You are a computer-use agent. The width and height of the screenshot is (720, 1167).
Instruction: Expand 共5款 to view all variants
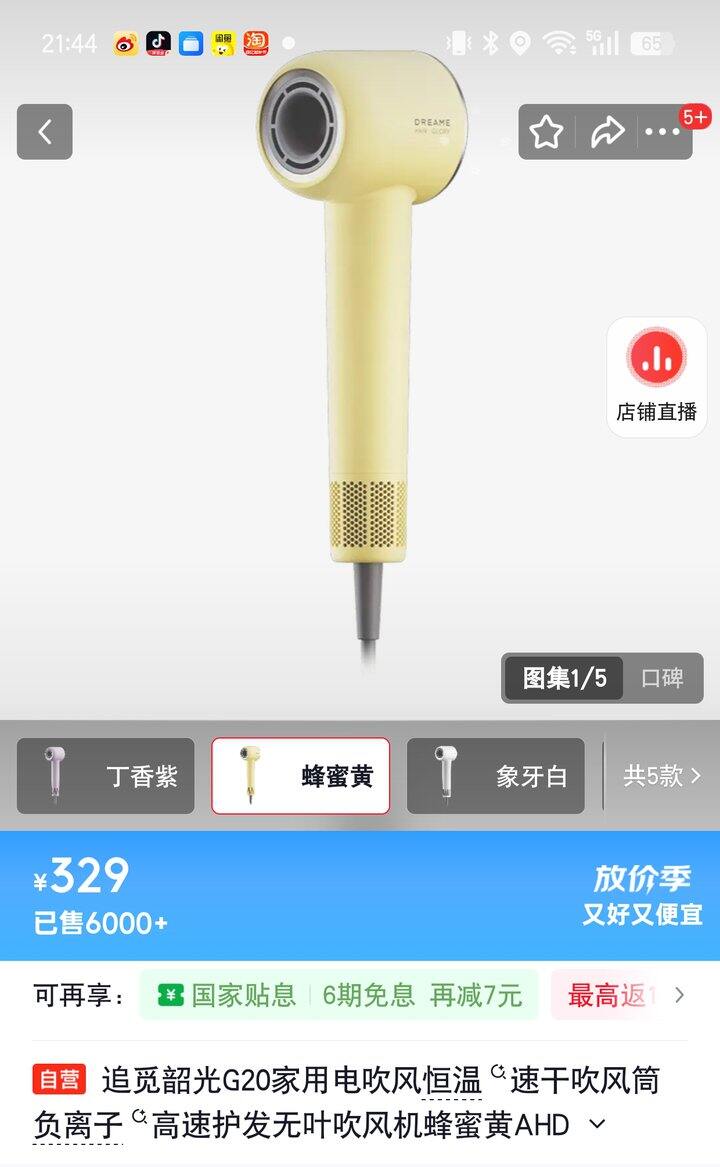tap(662, 776)
